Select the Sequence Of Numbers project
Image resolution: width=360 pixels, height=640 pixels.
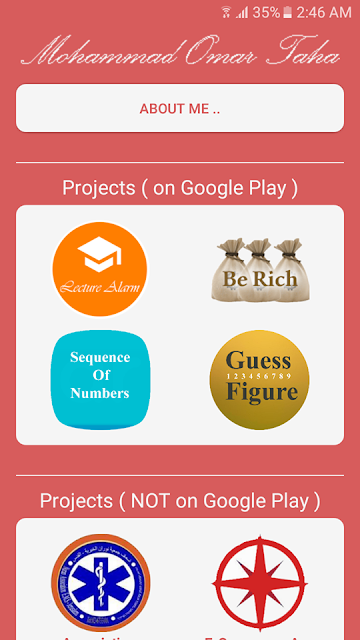[x=100, y=380]
